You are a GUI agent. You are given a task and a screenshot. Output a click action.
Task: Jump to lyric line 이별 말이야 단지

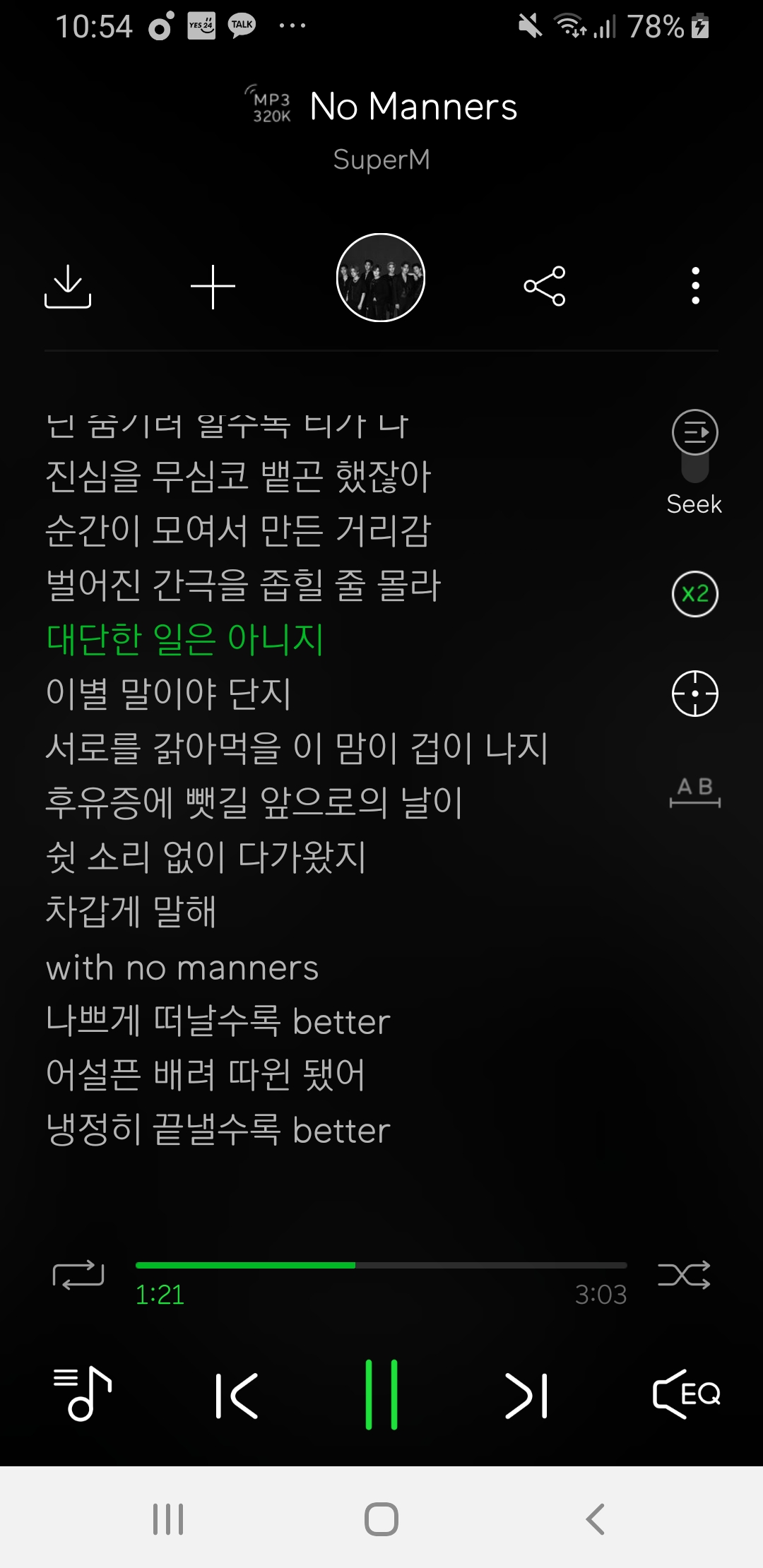click(x=168, y=694)
